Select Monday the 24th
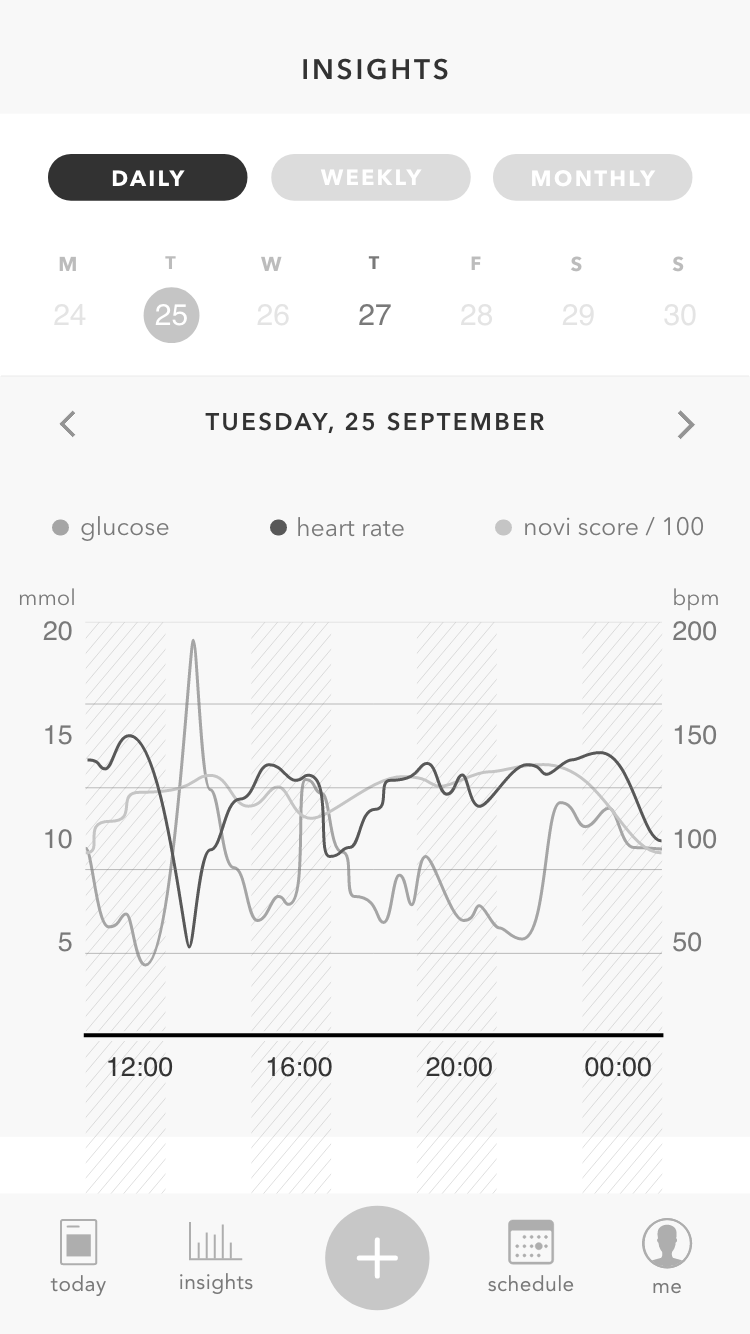The height and width of the screenshot is (1334, 750). point(69,315)
